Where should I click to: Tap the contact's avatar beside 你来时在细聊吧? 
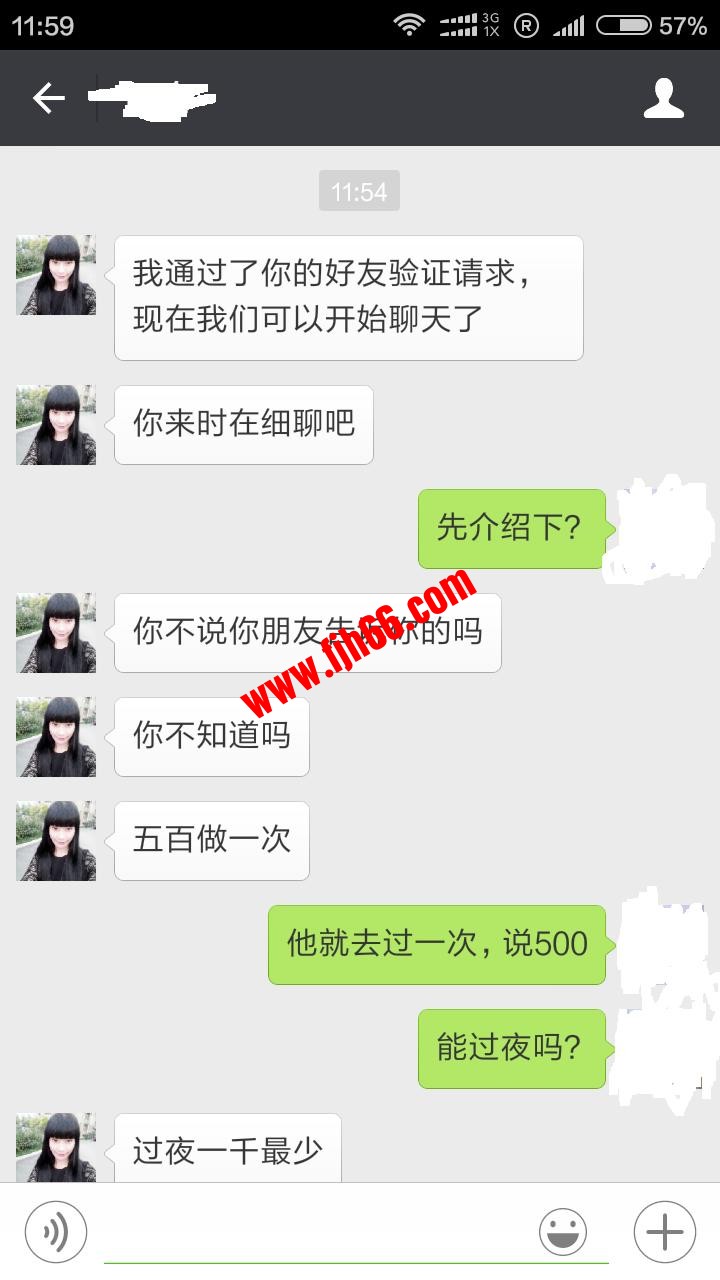click(x=56, y=425)
